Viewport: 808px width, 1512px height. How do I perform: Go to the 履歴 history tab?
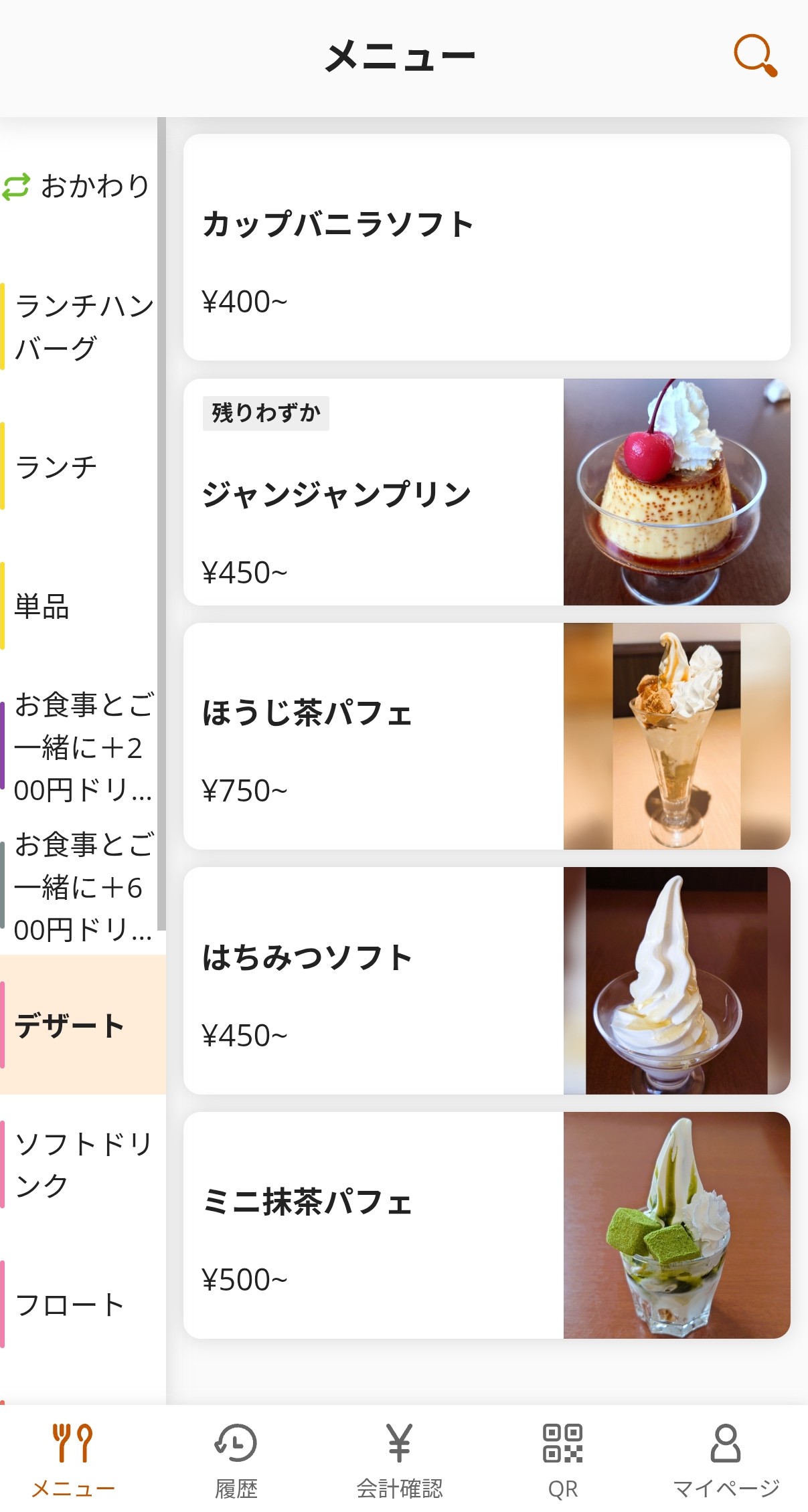click(236, 1460)
